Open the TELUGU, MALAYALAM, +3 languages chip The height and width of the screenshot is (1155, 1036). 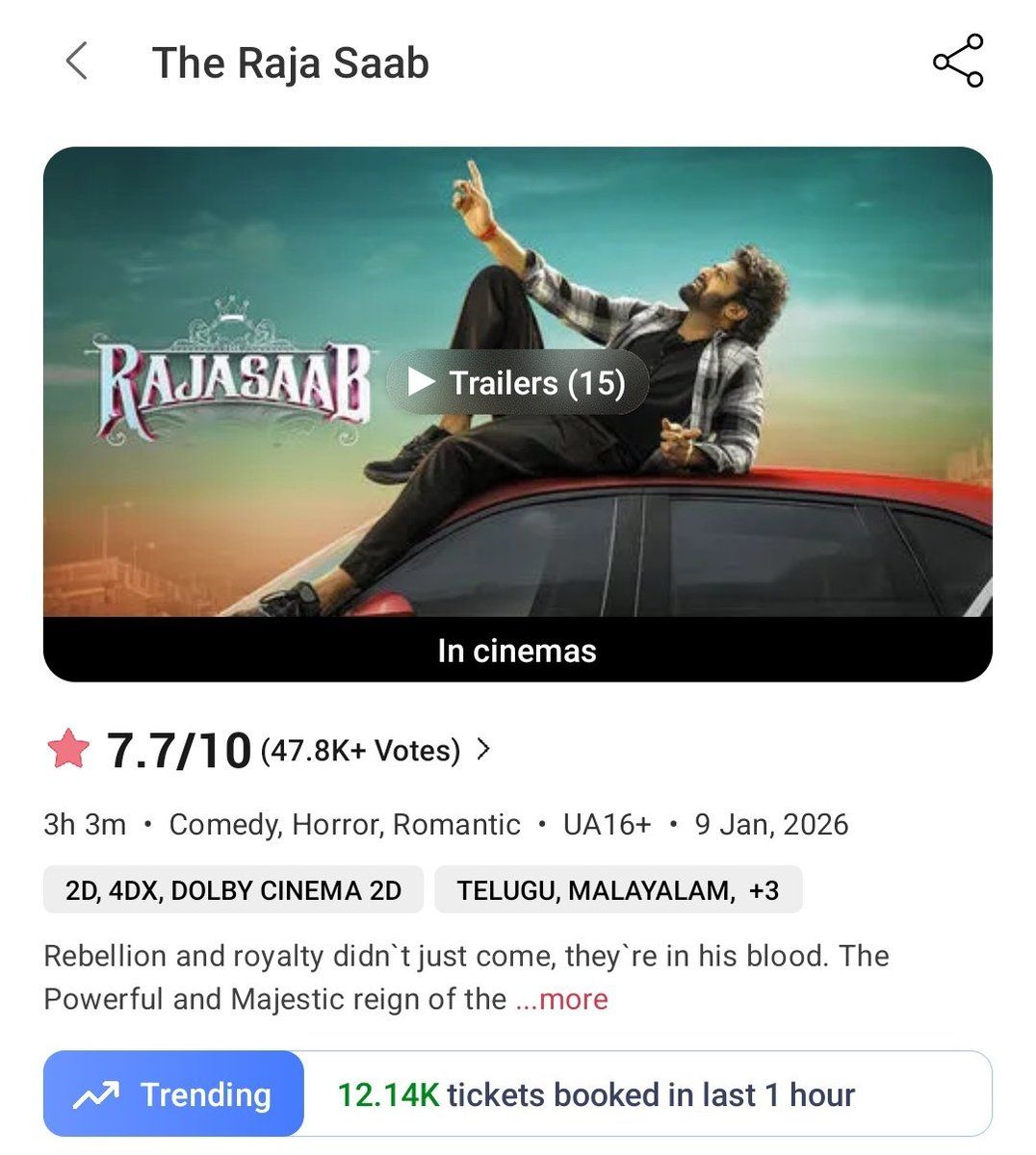click(617, 890)
